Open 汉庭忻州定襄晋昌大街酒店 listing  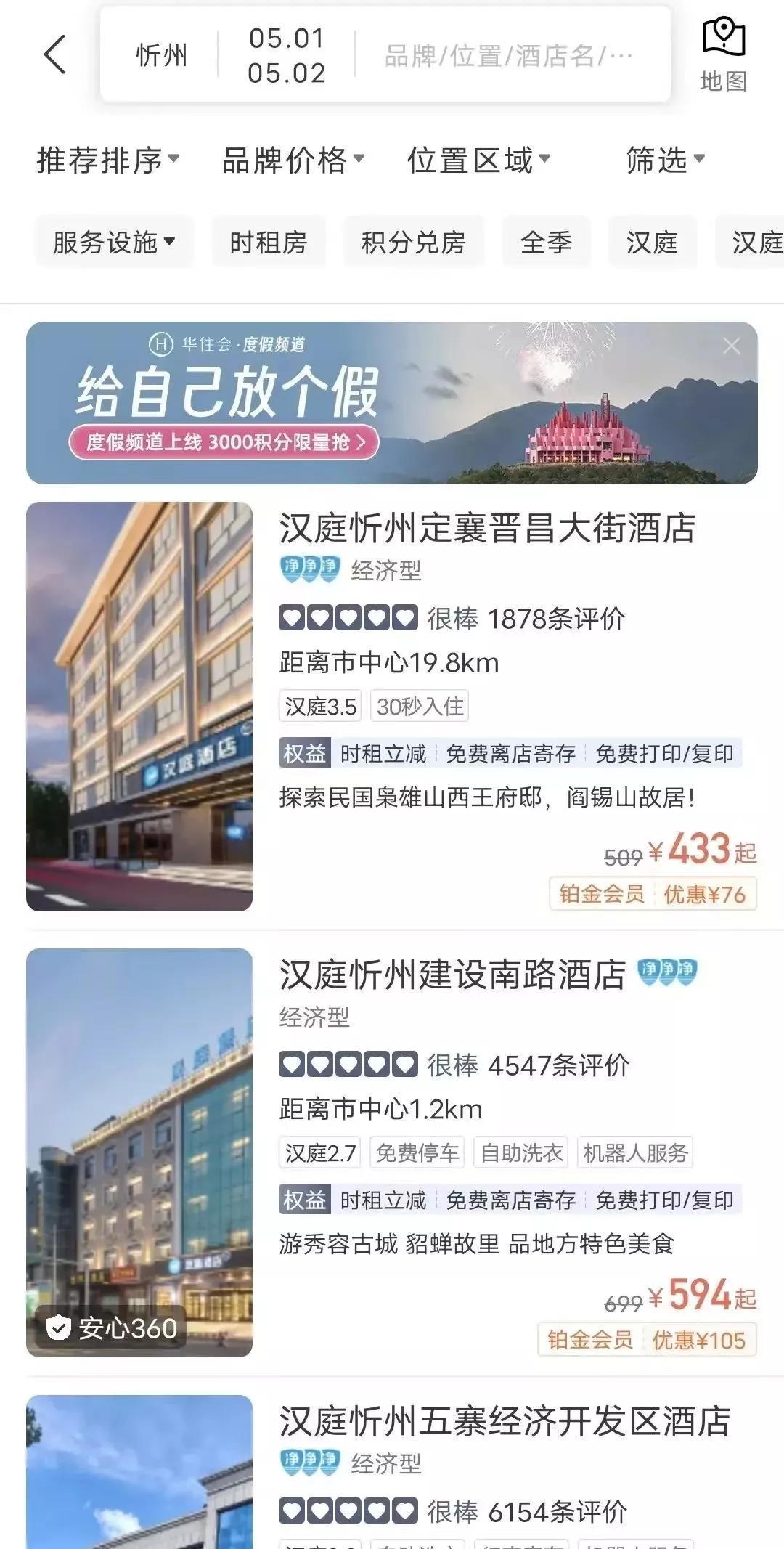[x=487, y=528]
